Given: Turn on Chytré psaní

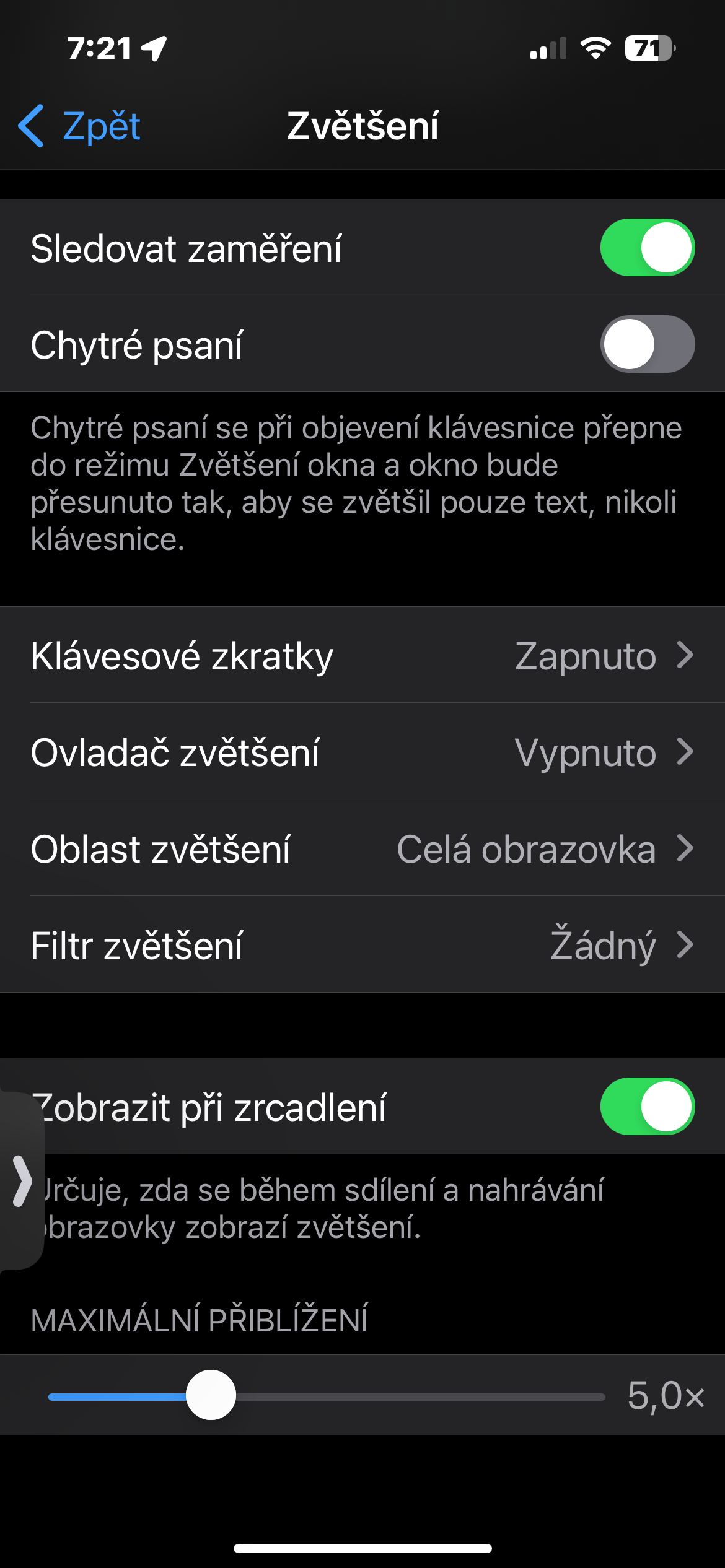Looking at the screenshot, I should click(x=647, y=344).
